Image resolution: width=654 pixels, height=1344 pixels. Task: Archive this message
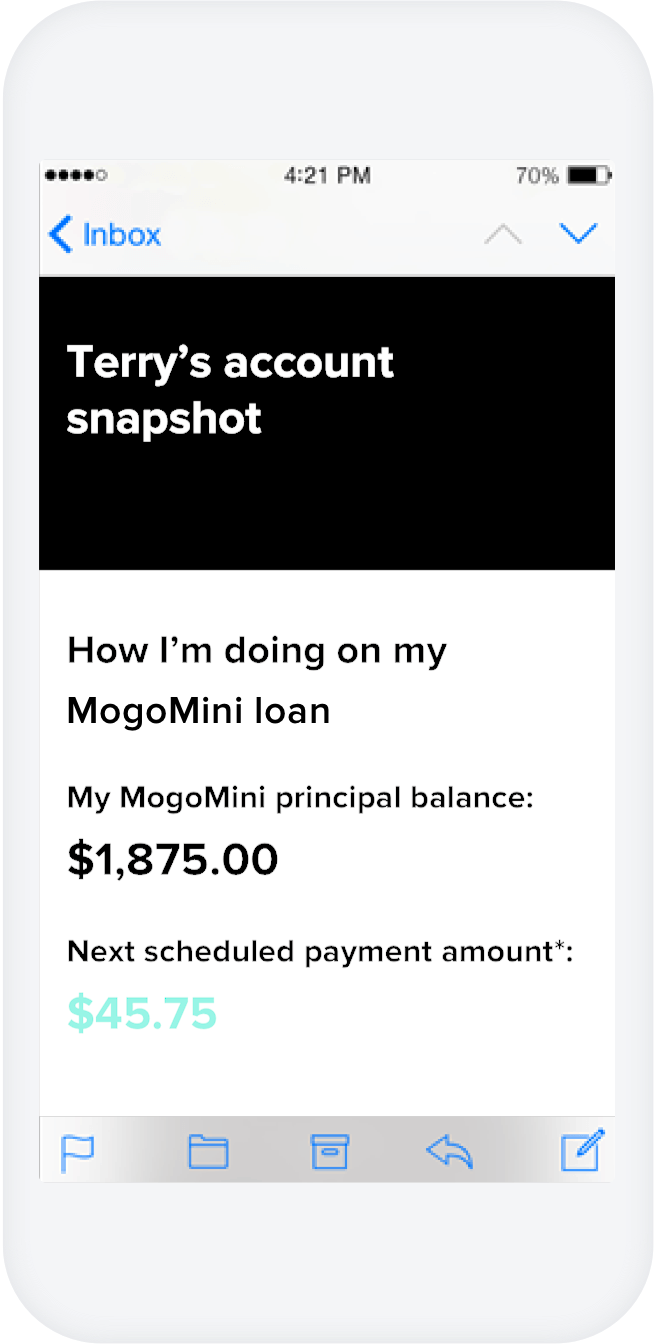[329, 1152]
